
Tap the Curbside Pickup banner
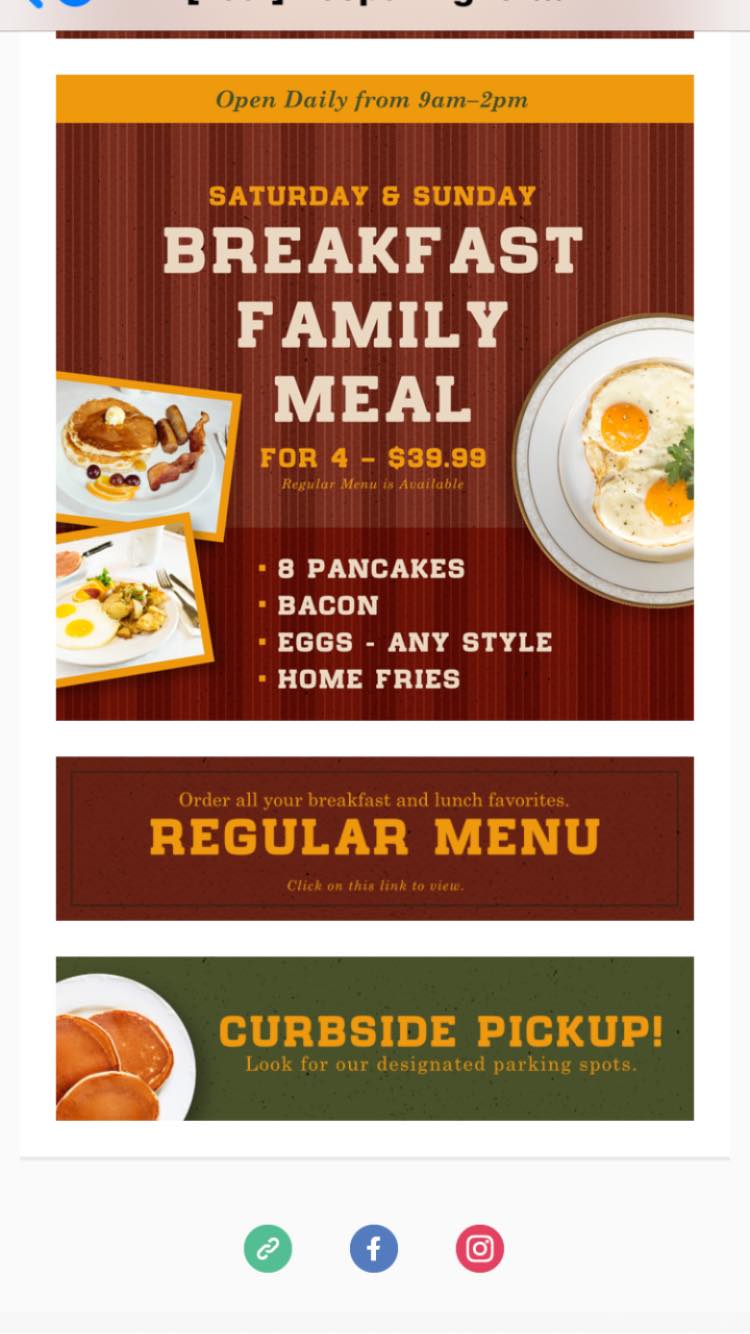(374, 1038)
